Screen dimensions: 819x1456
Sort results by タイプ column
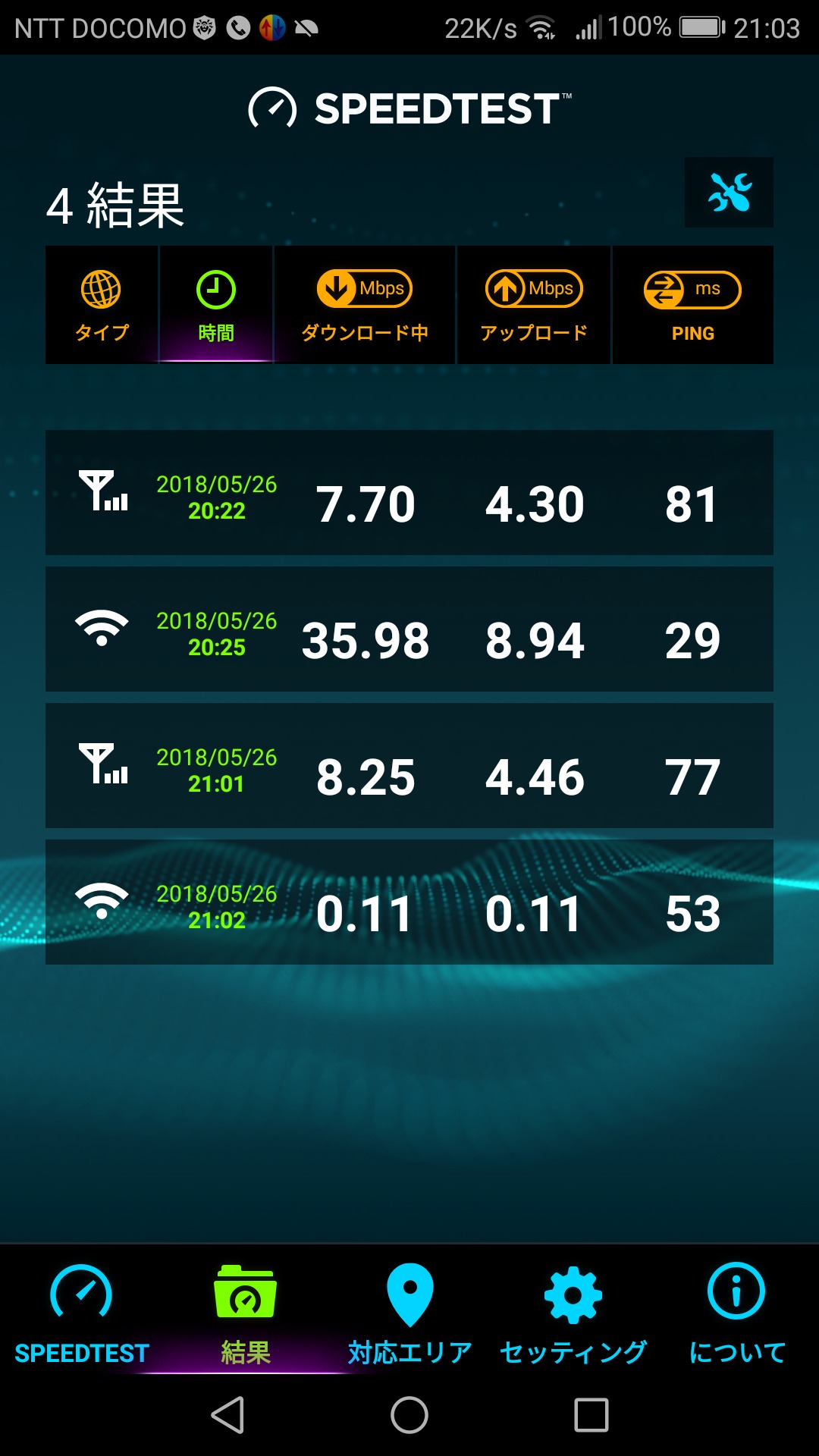pos(102,305)
